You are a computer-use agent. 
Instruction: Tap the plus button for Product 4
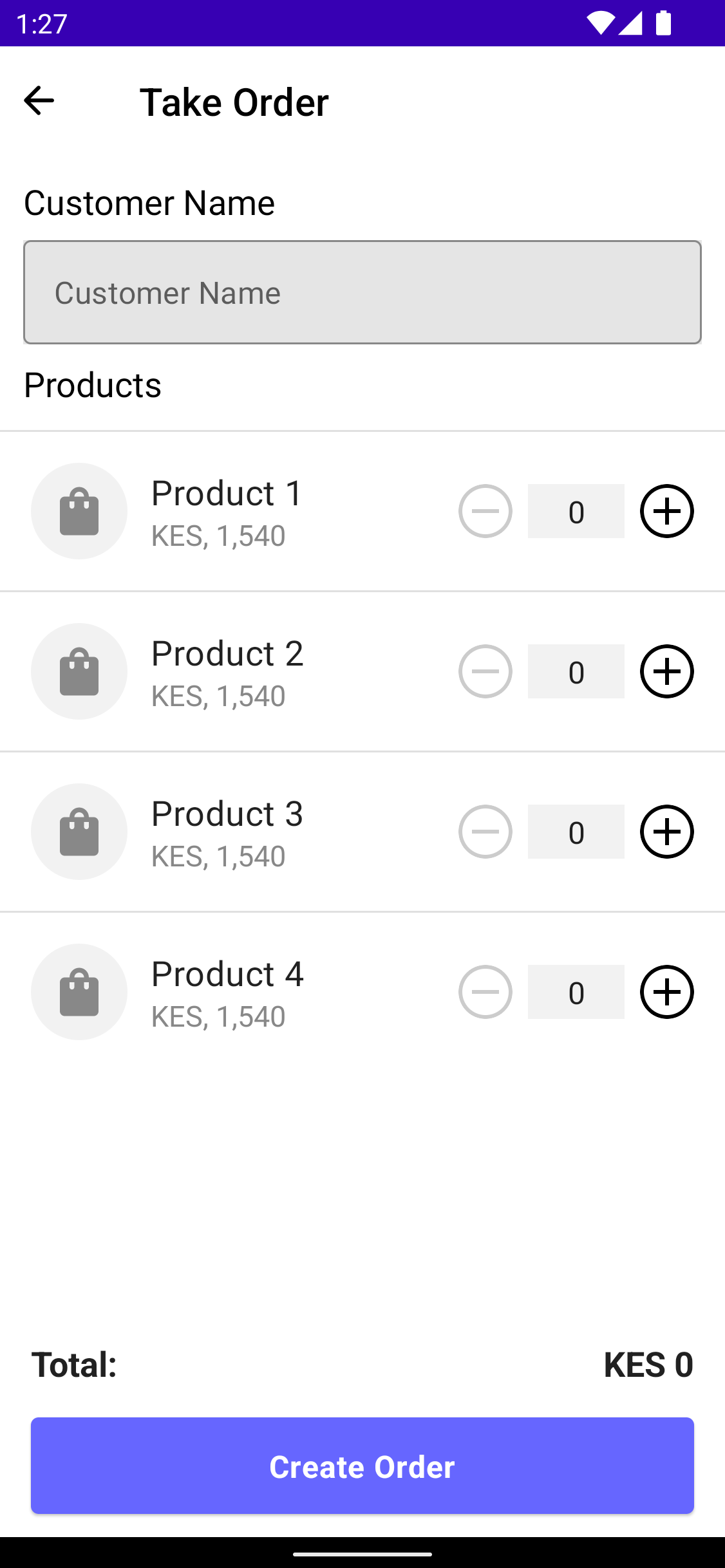pyautogui.click(x=666, y=992)
